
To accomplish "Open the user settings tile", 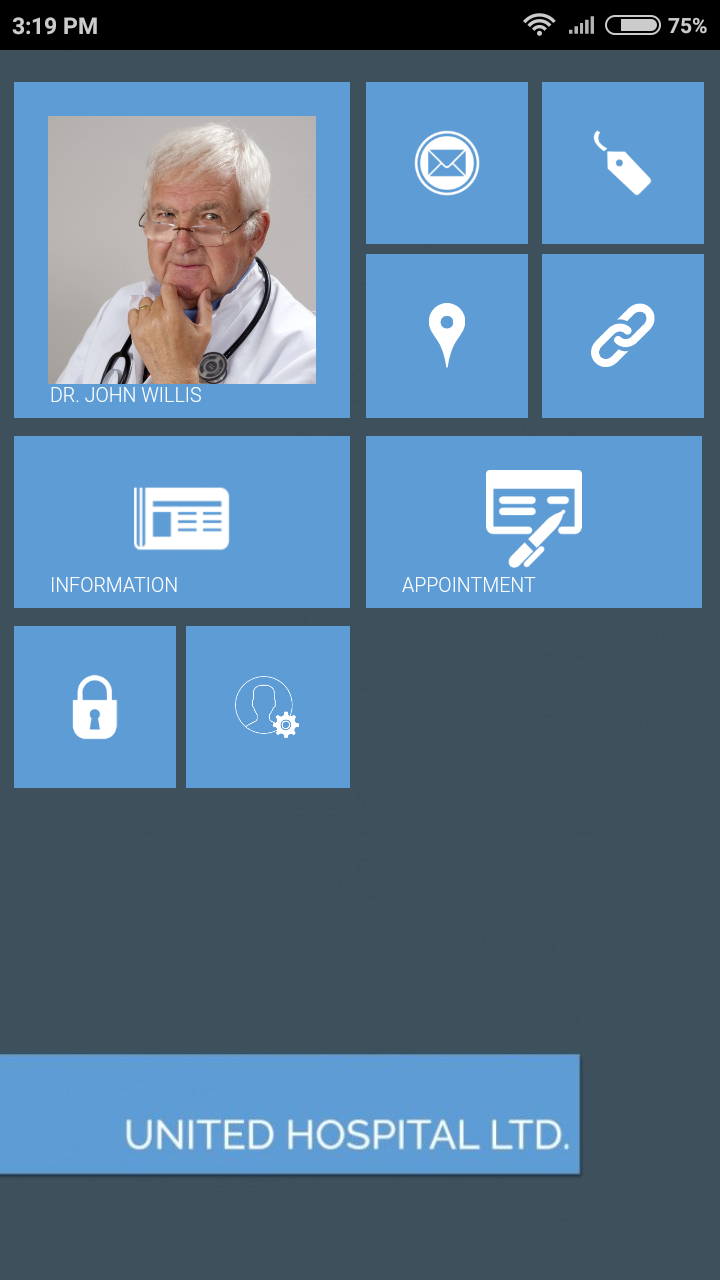I will (268, 707).
